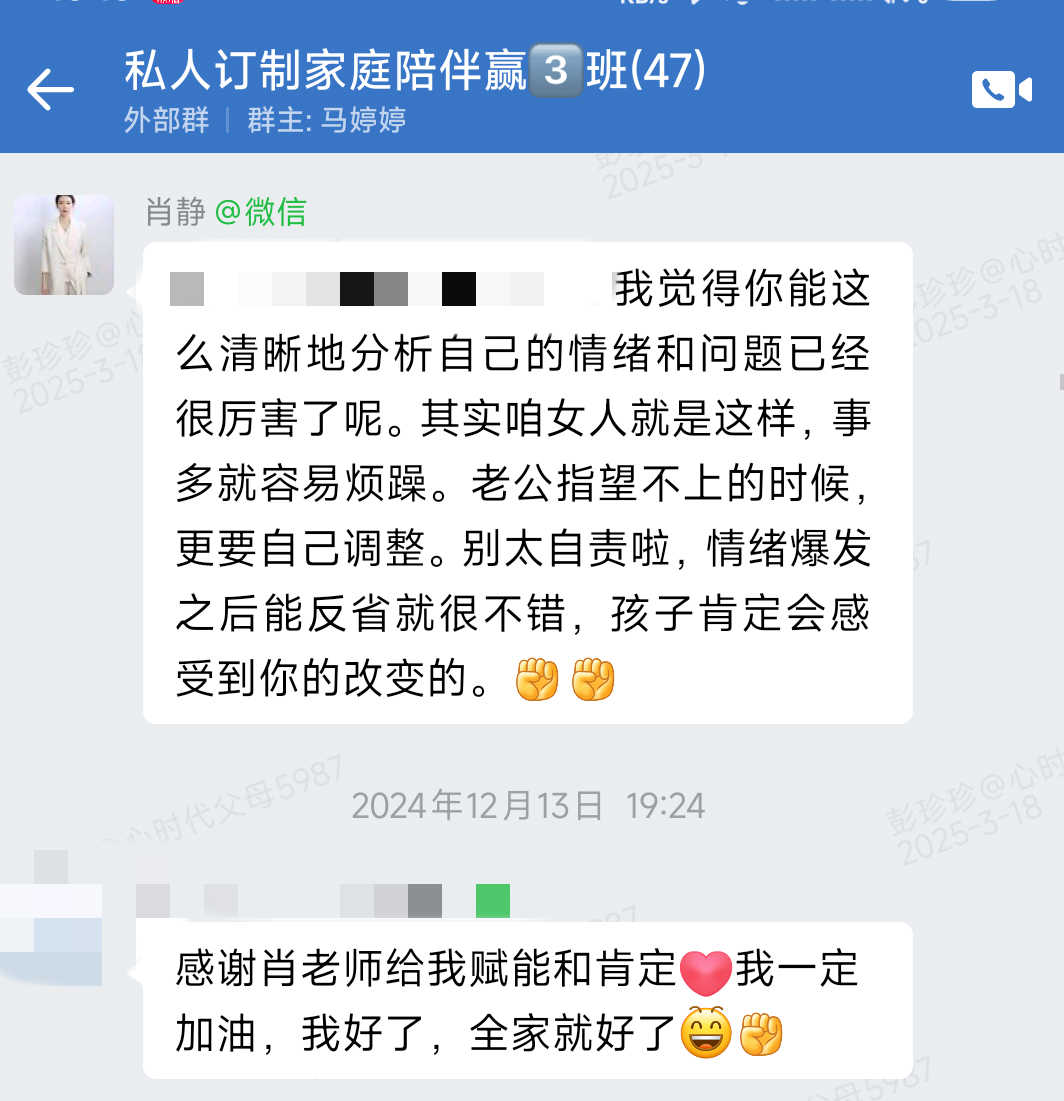The image size is (1064, 1101).
Task: Start a video call in this group
Action: pyautogui.click(x=1001, y=91)
